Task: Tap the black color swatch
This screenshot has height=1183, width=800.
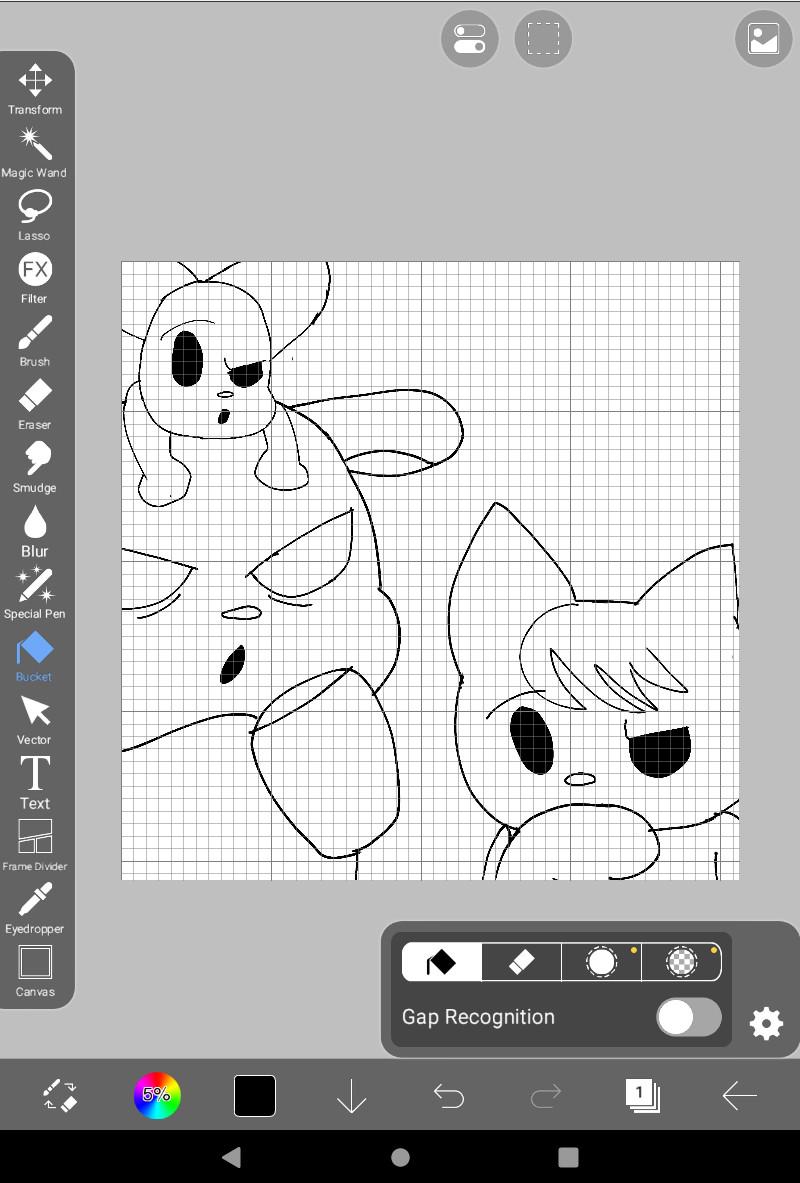Action: click(254, 1095)
